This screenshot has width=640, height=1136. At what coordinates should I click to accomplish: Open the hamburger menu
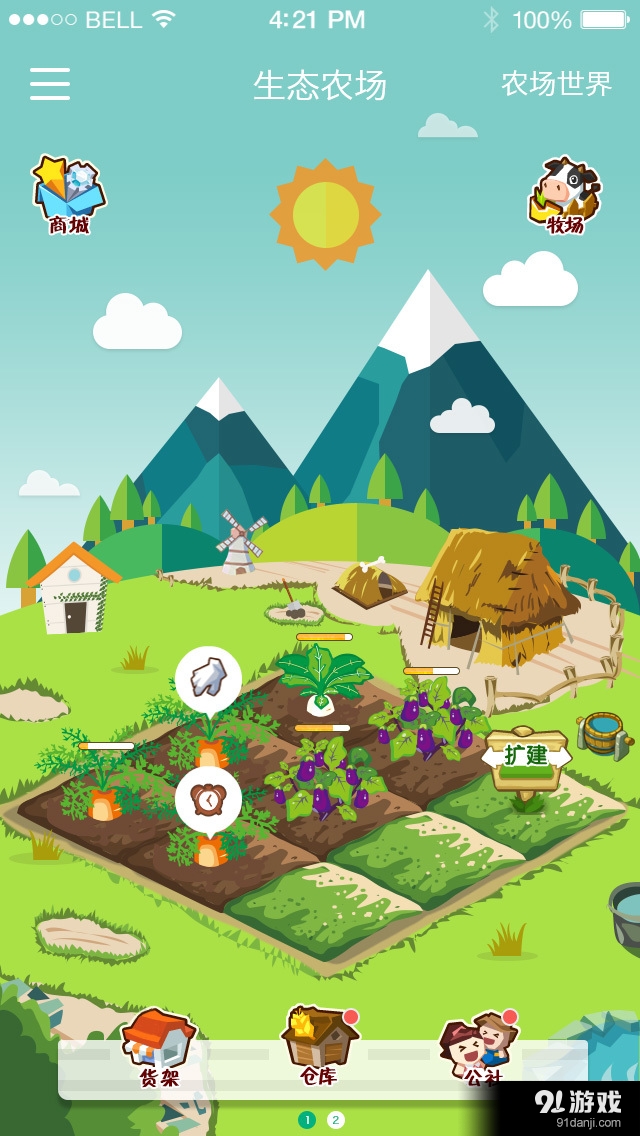point(50,84)
